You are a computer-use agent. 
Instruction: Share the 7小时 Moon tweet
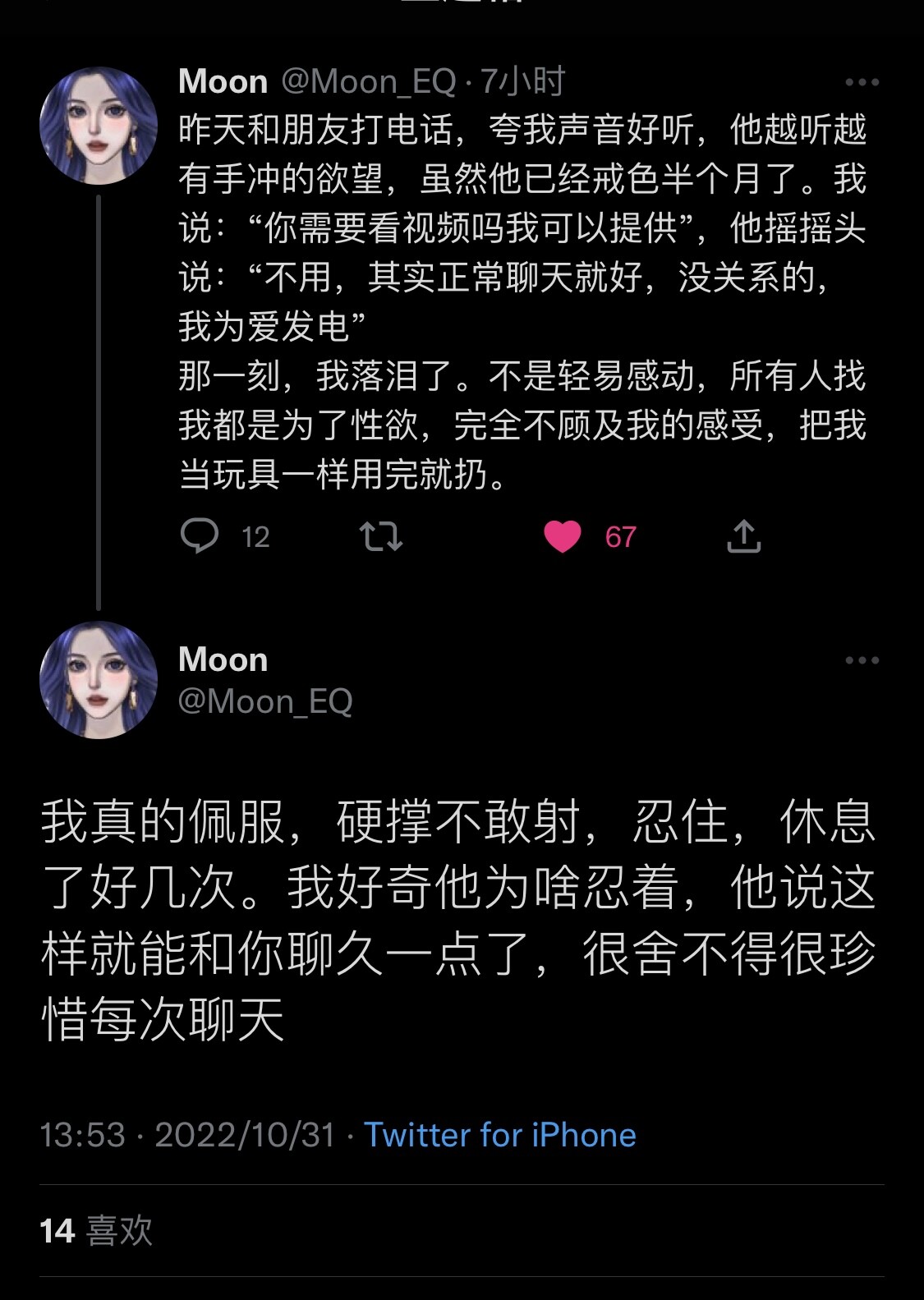pos(743,536)
